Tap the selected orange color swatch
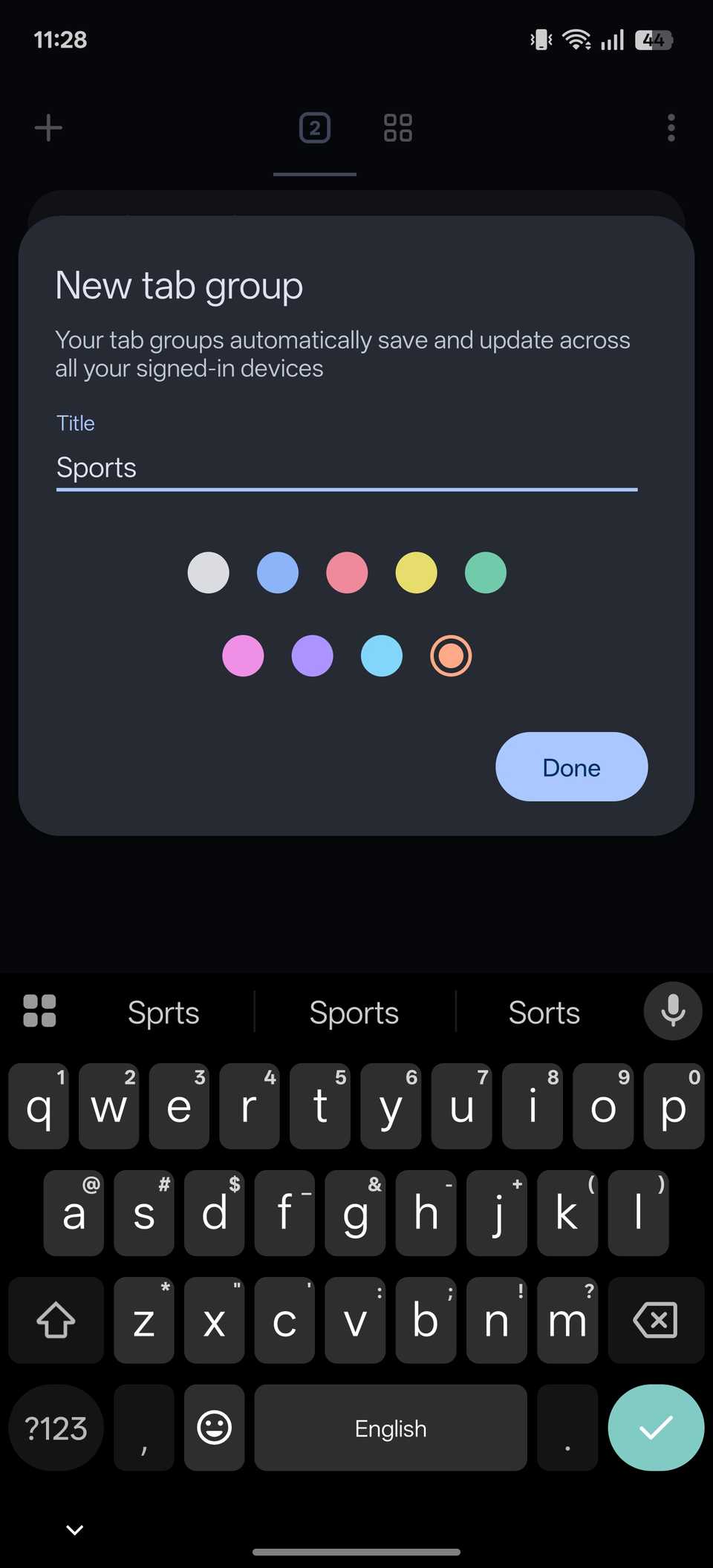Viewport: 713px width, 1568px height. pos(451,656)
